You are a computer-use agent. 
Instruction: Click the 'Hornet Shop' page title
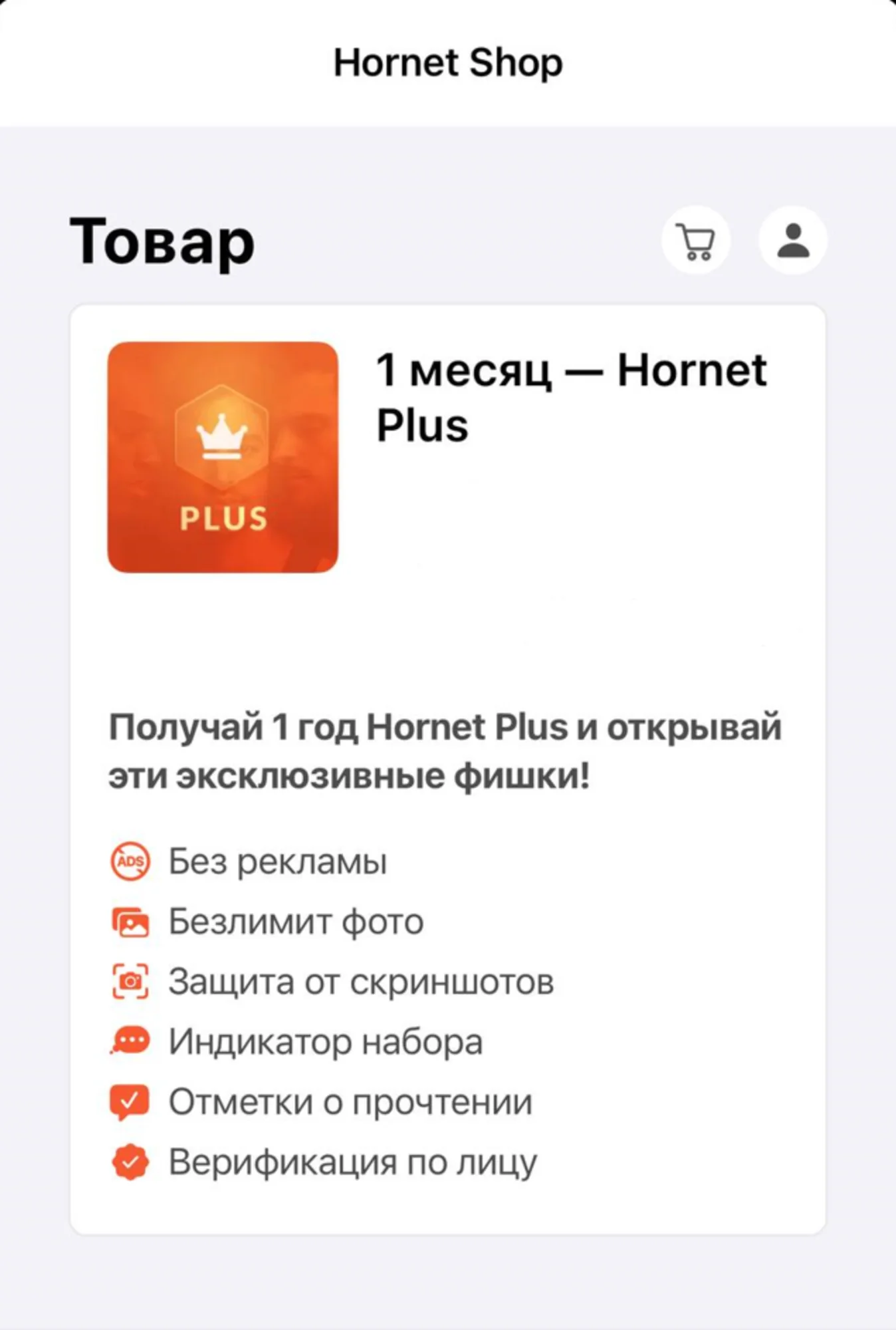(x=447, y=62)
